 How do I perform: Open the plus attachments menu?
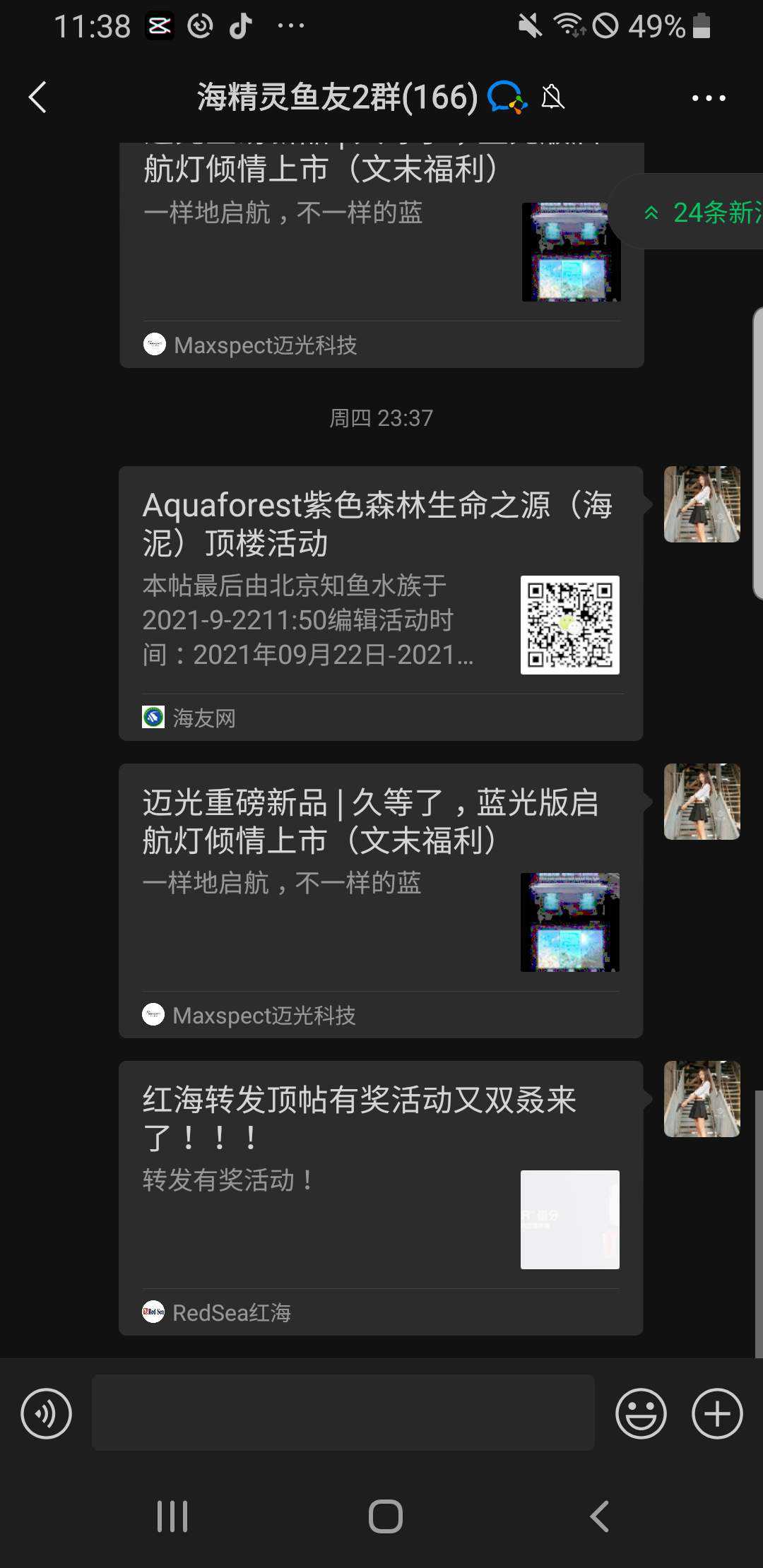point(716,1413)
